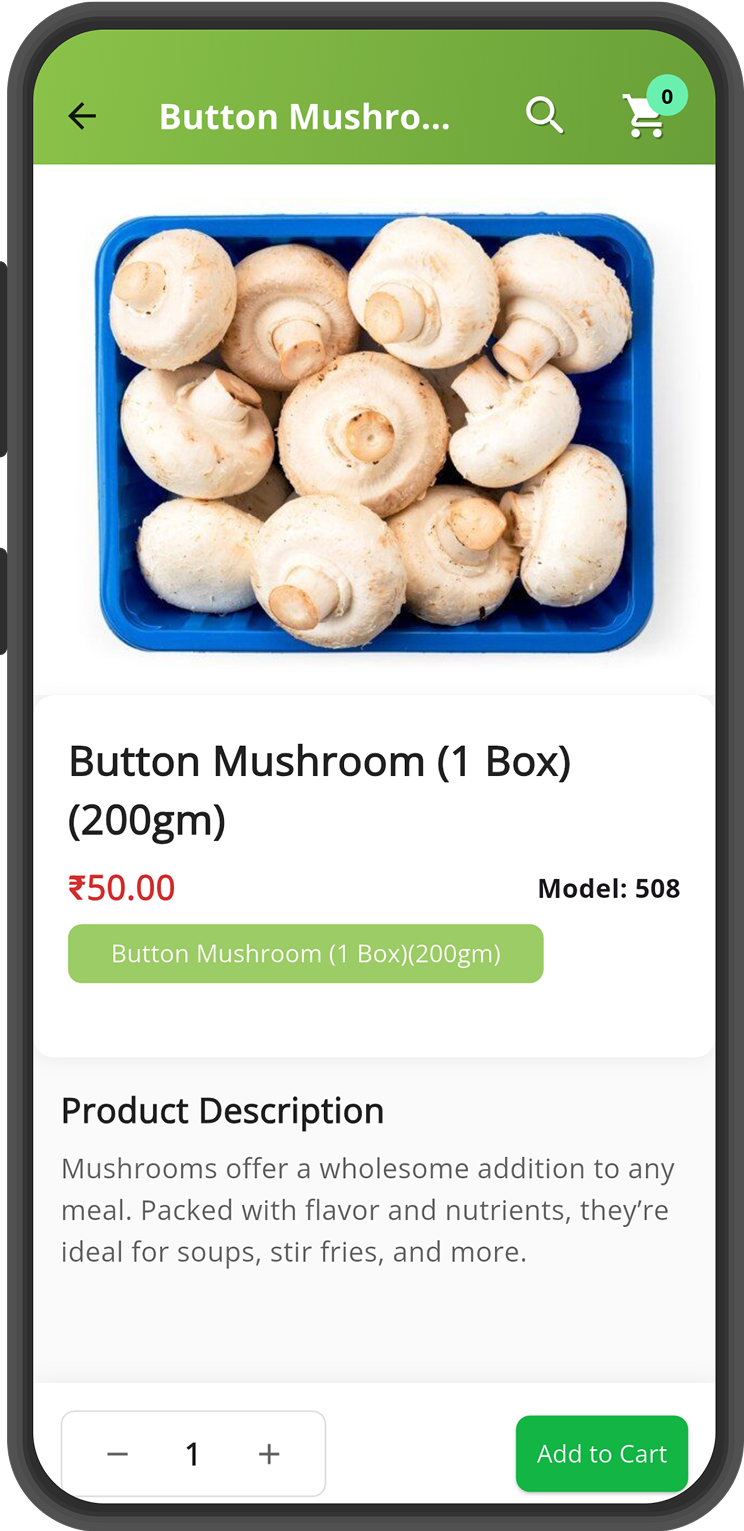
Task: Open the search icon
Action: pos(545,116)
